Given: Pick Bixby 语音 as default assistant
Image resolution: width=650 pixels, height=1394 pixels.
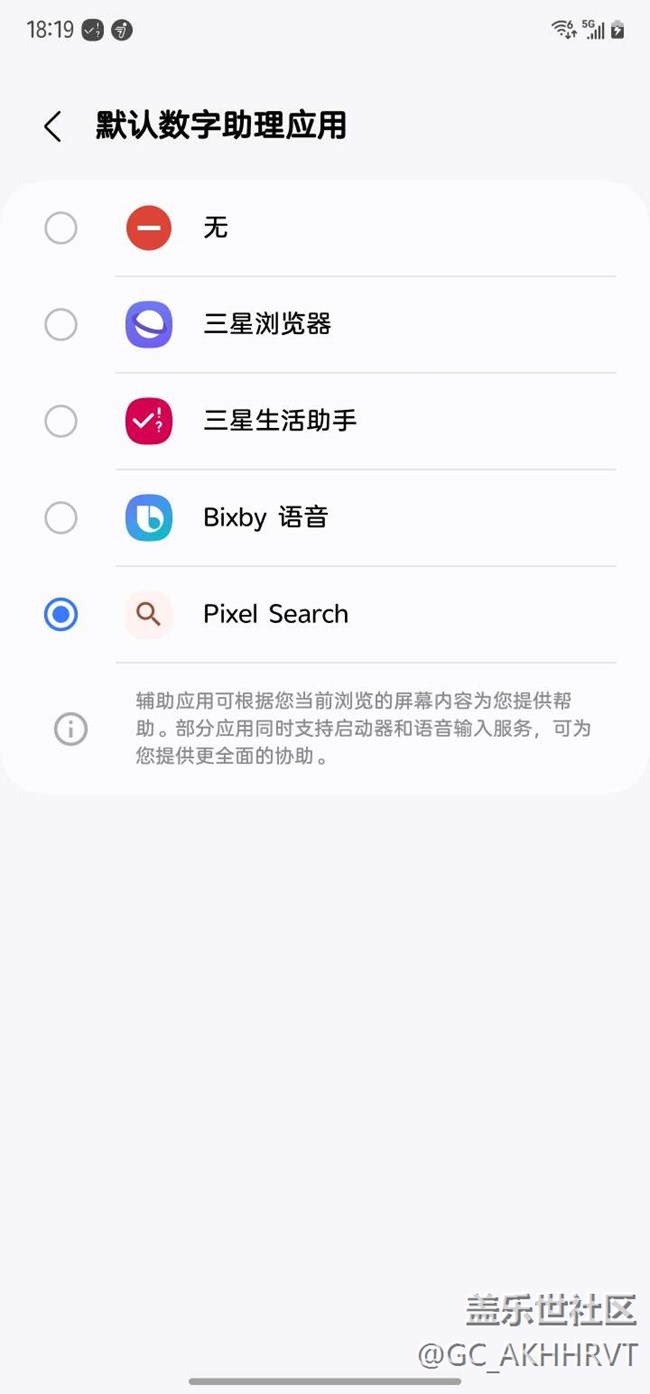Looking at the screenshot, I should [61, 517].
